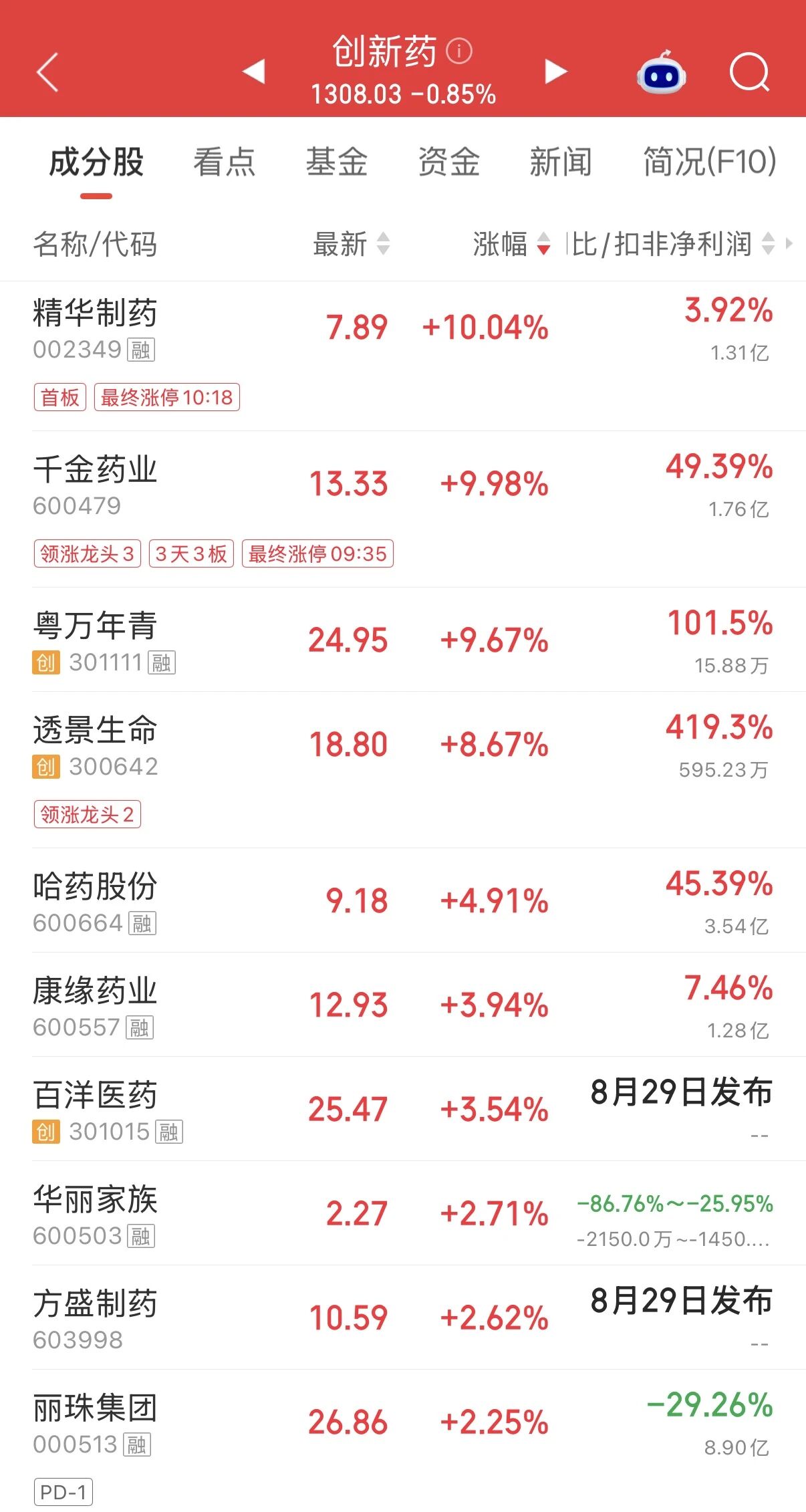806x1512 pixels.
Task: Open stock 华丽家族 600503
Action: pyautogui.click(x=403, y=1213)
